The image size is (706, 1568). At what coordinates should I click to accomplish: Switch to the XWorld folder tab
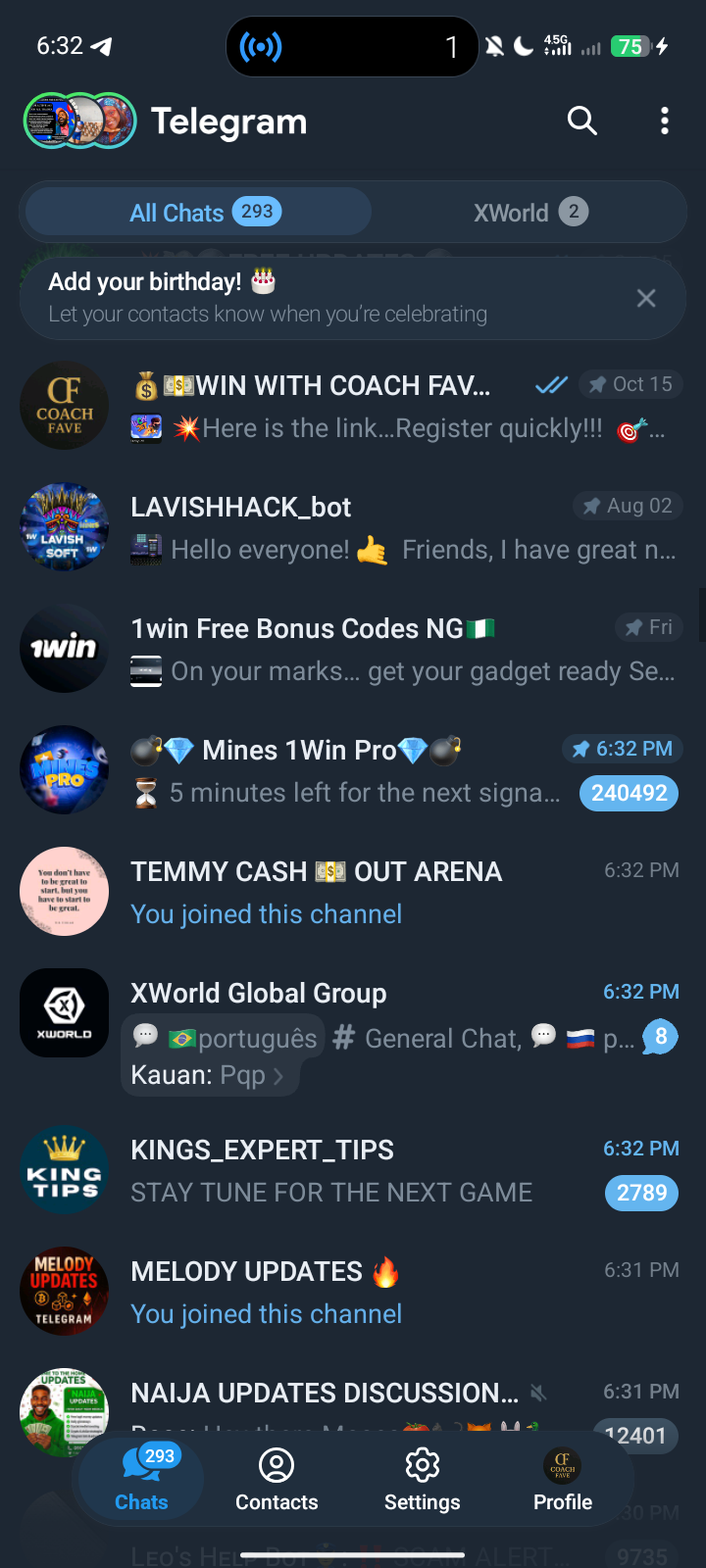pyautogui.click(x=529, y=213)
